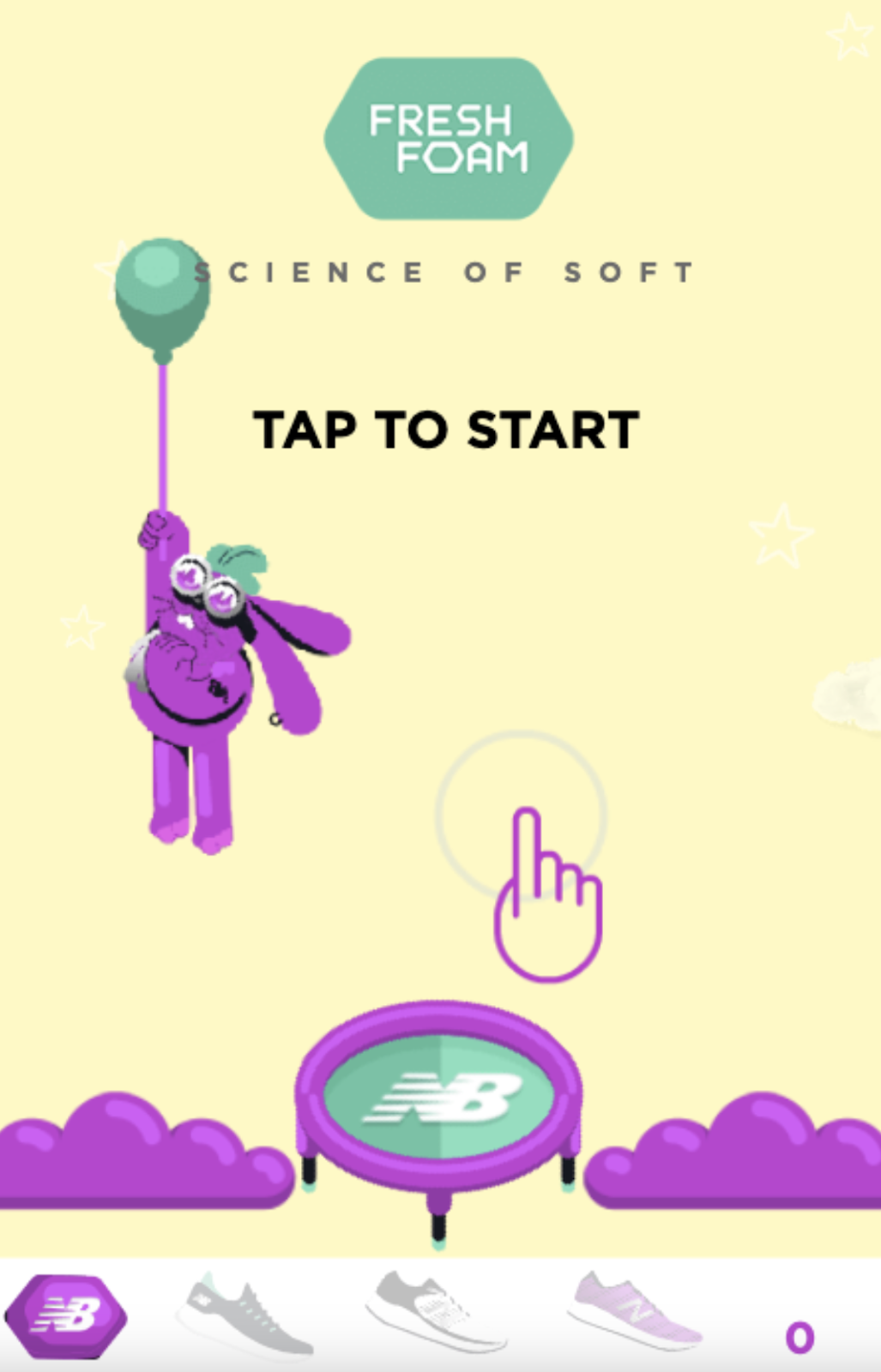Open the New Balance hexagon button
The width and height of the screenshot is (881, 1372).
click(66, 1316)
